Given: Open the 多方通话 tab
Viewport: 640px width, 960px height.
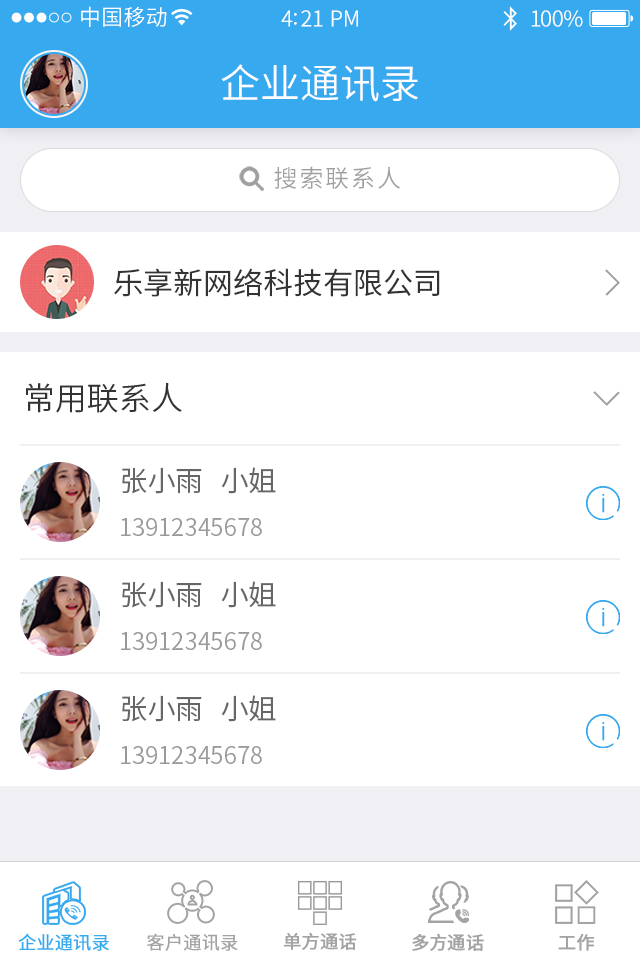Looking at the screenshot, I should click(448, 914).
